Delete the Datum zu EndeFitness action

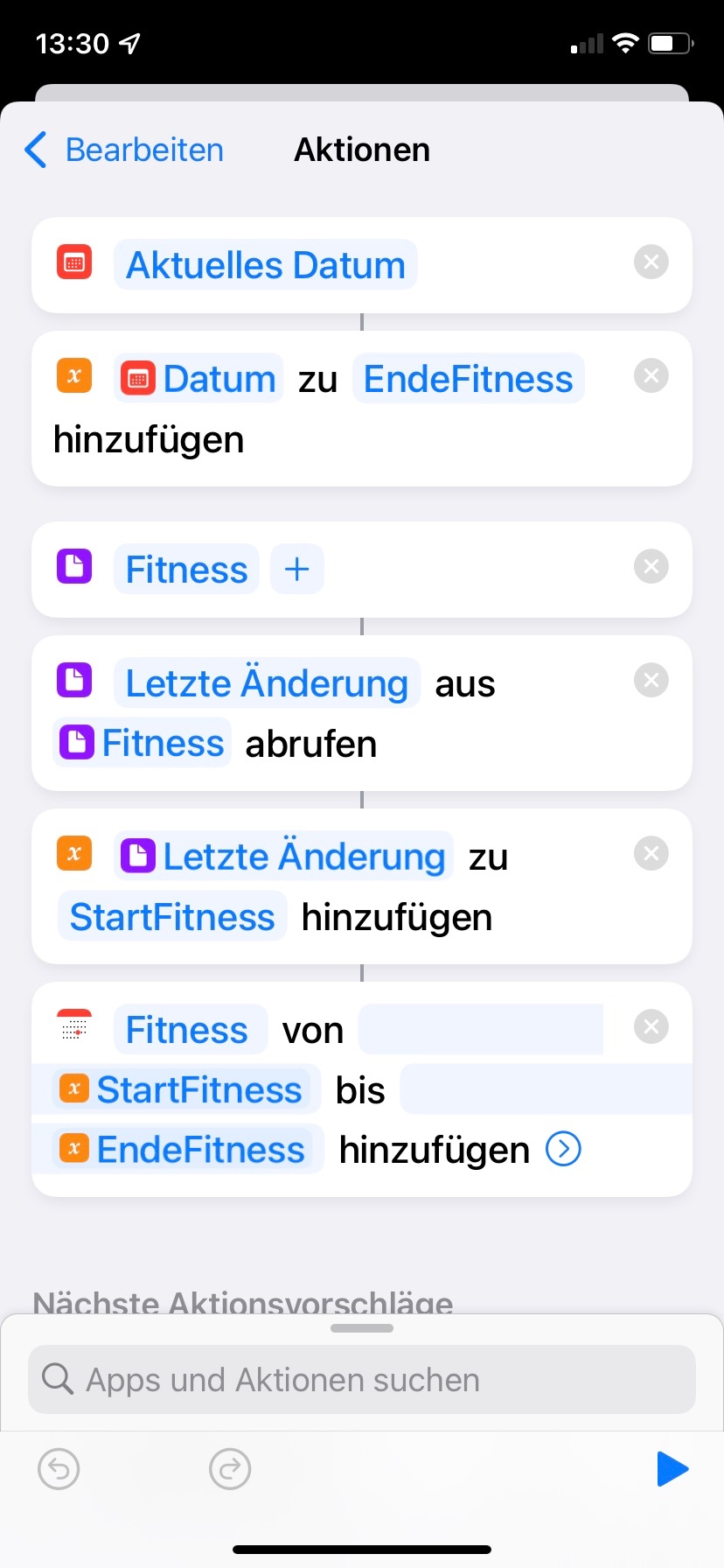click(651, 375)
